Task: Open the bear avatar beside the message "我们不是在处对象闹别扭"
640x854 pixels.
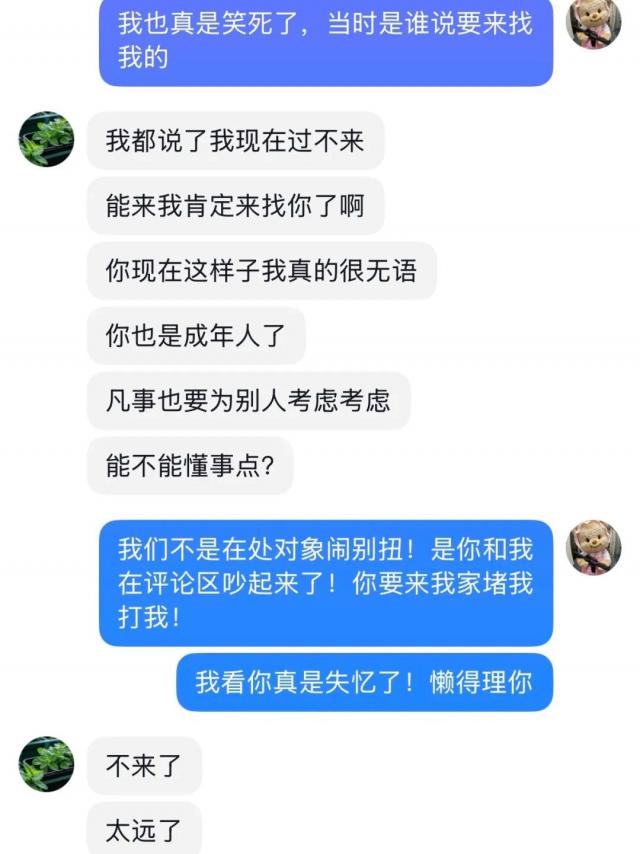Action: (x=594, y=547)
